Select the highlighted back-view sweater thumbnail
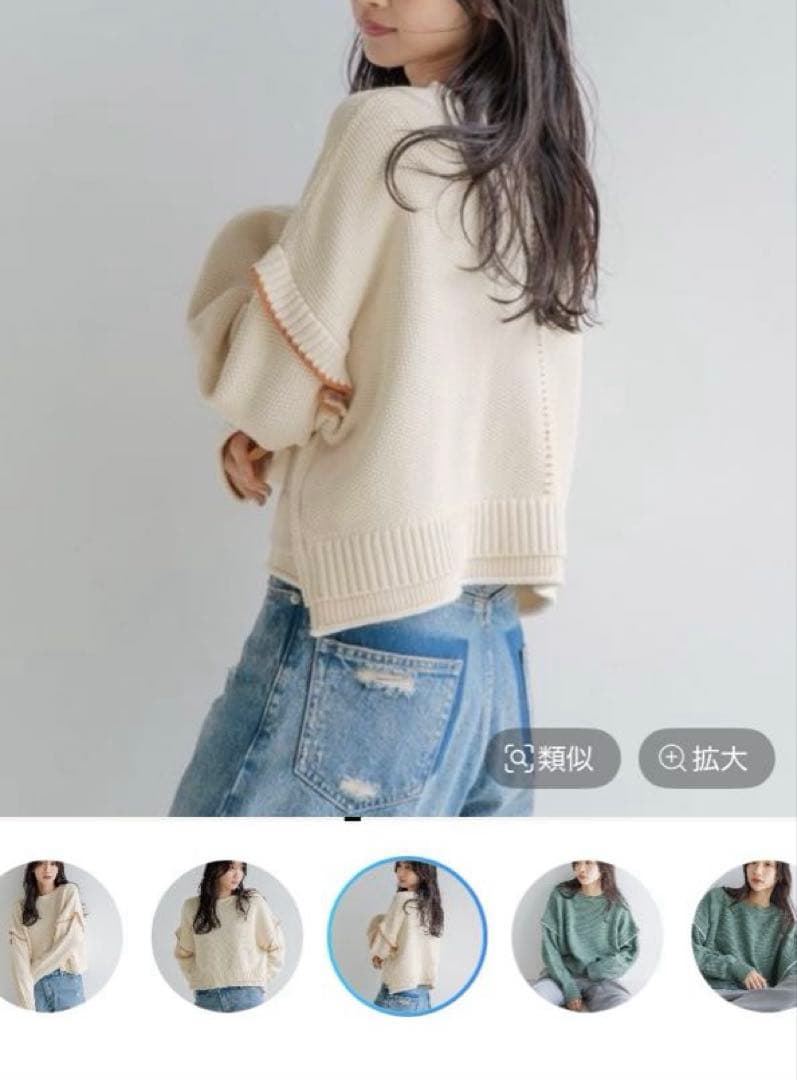The width and height of the screenshot is (797, 1080). click(x=407, y=936)
